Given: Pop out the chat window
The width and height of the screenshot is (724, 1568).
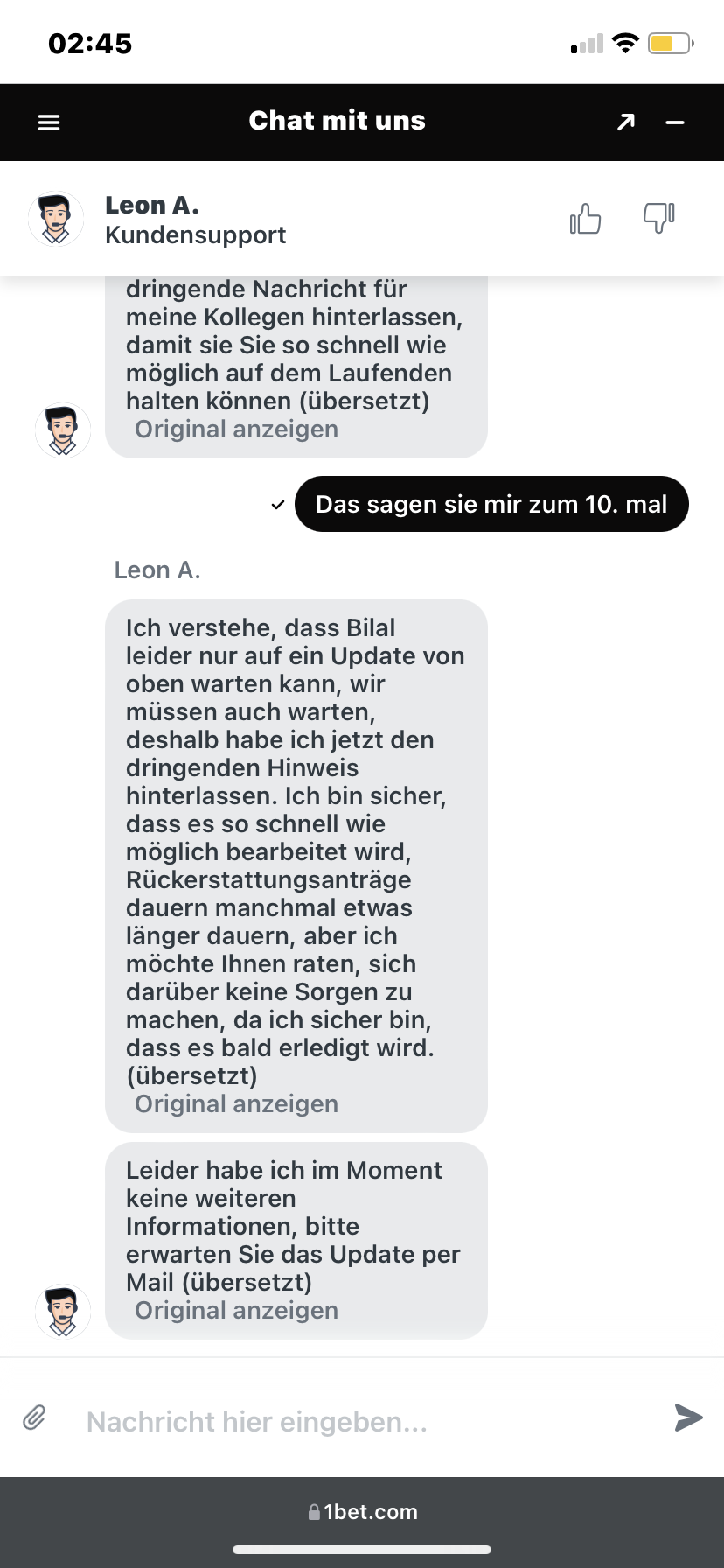Looking at the screenshot, I should coord(625,122).
